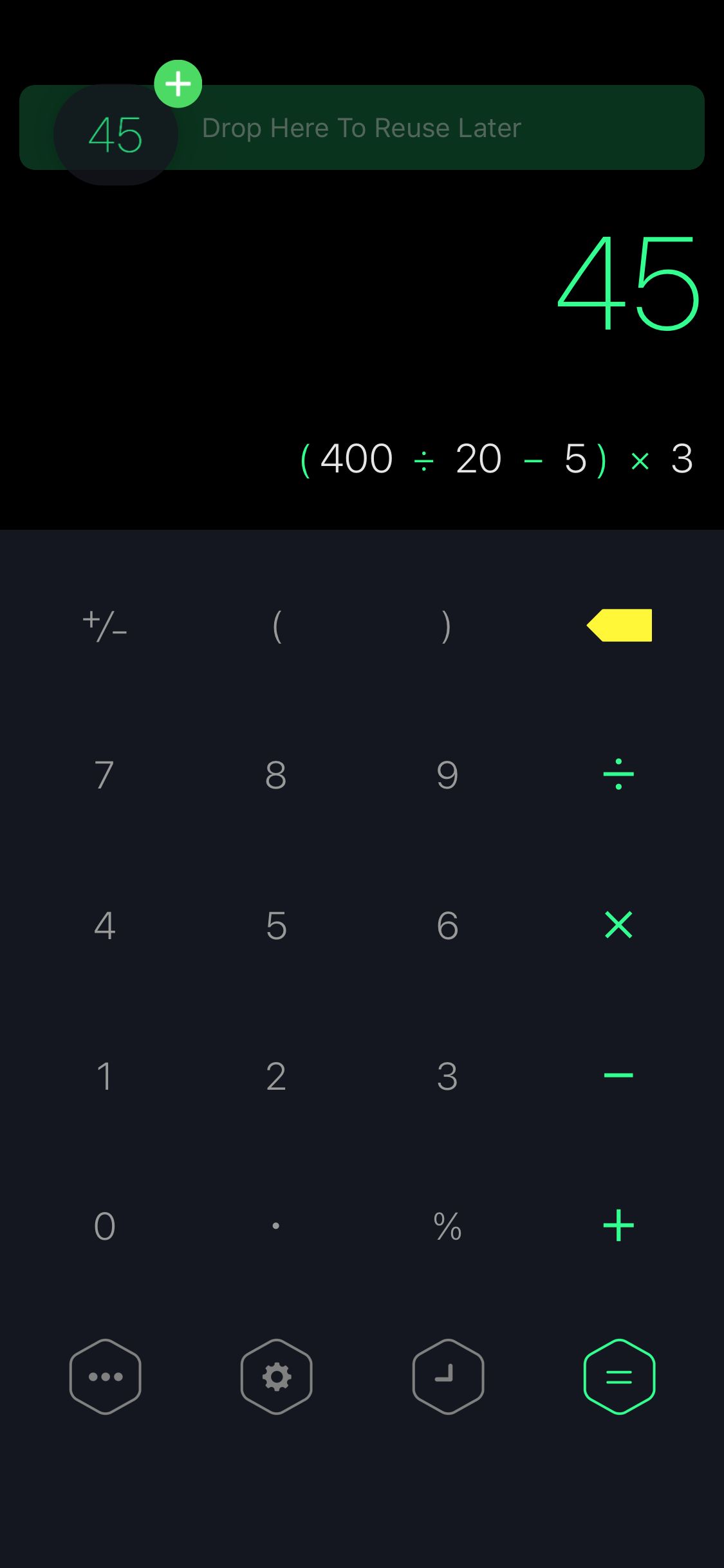Select the minus operator
Screen dimensions: 724x1568
tap(618, 1075)
